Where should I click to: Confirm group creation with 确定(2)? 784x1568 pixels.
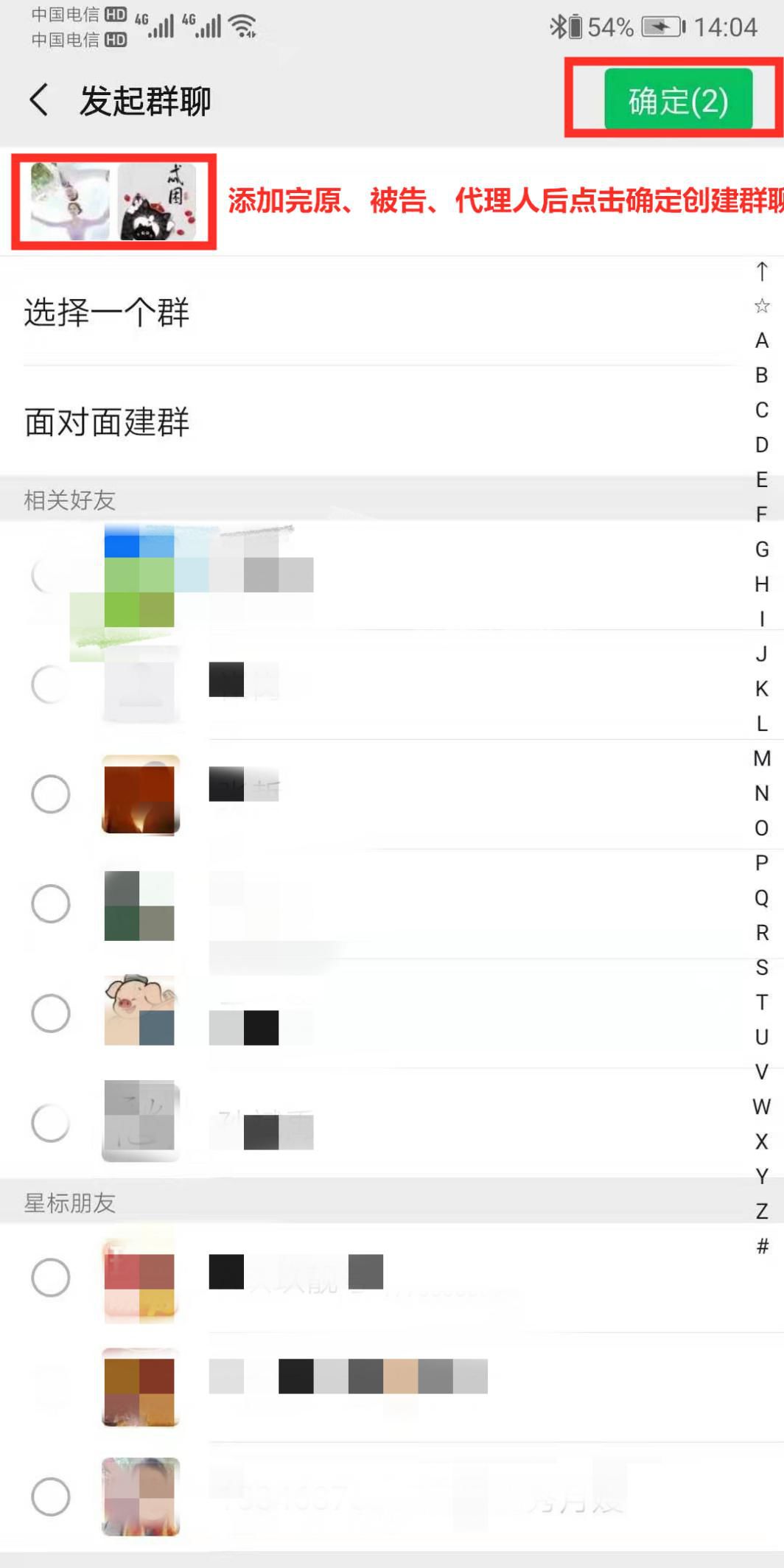[x=678, y=100]
